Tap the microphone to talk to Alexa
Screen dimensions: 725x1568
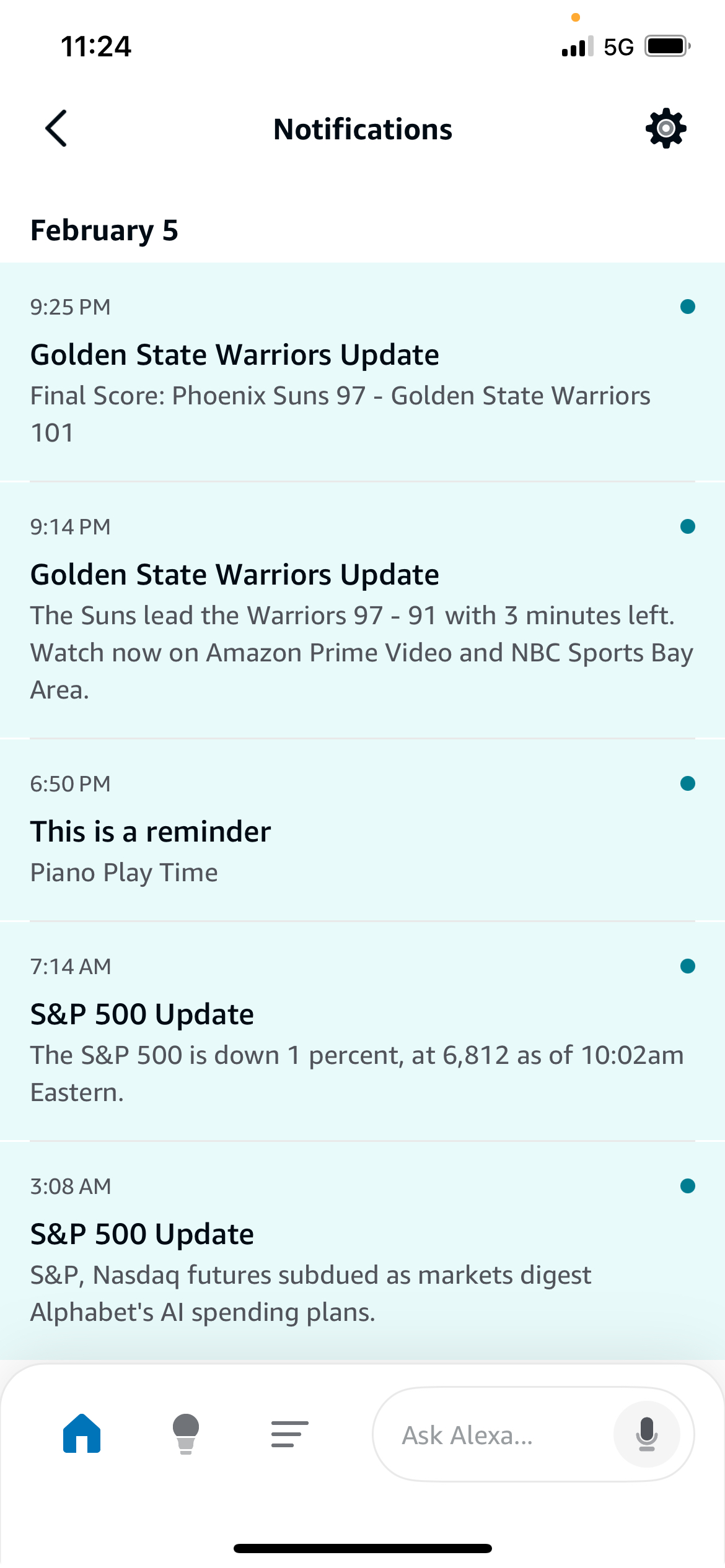(x=647, y=1434)
